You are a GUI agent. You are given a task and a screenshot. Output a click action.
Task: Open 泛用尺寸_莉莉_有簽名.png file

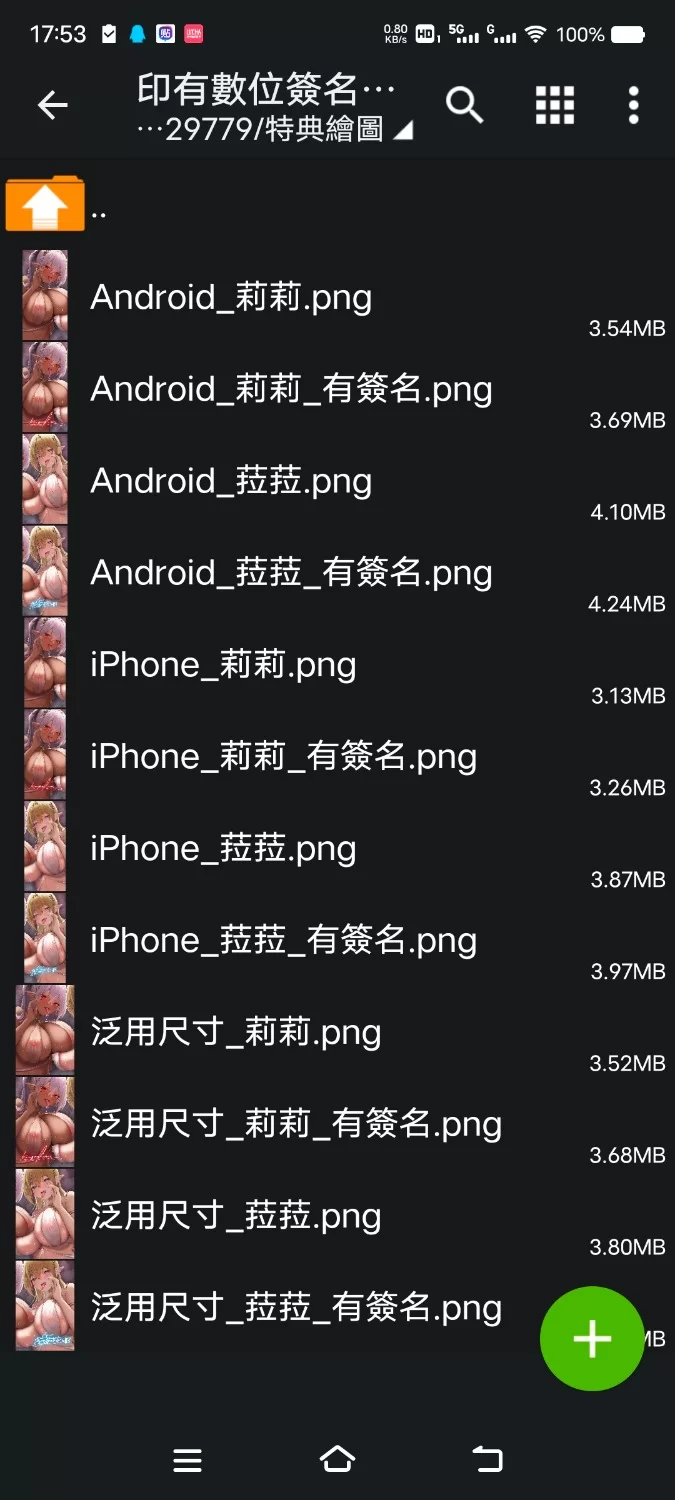[296, 1126]
